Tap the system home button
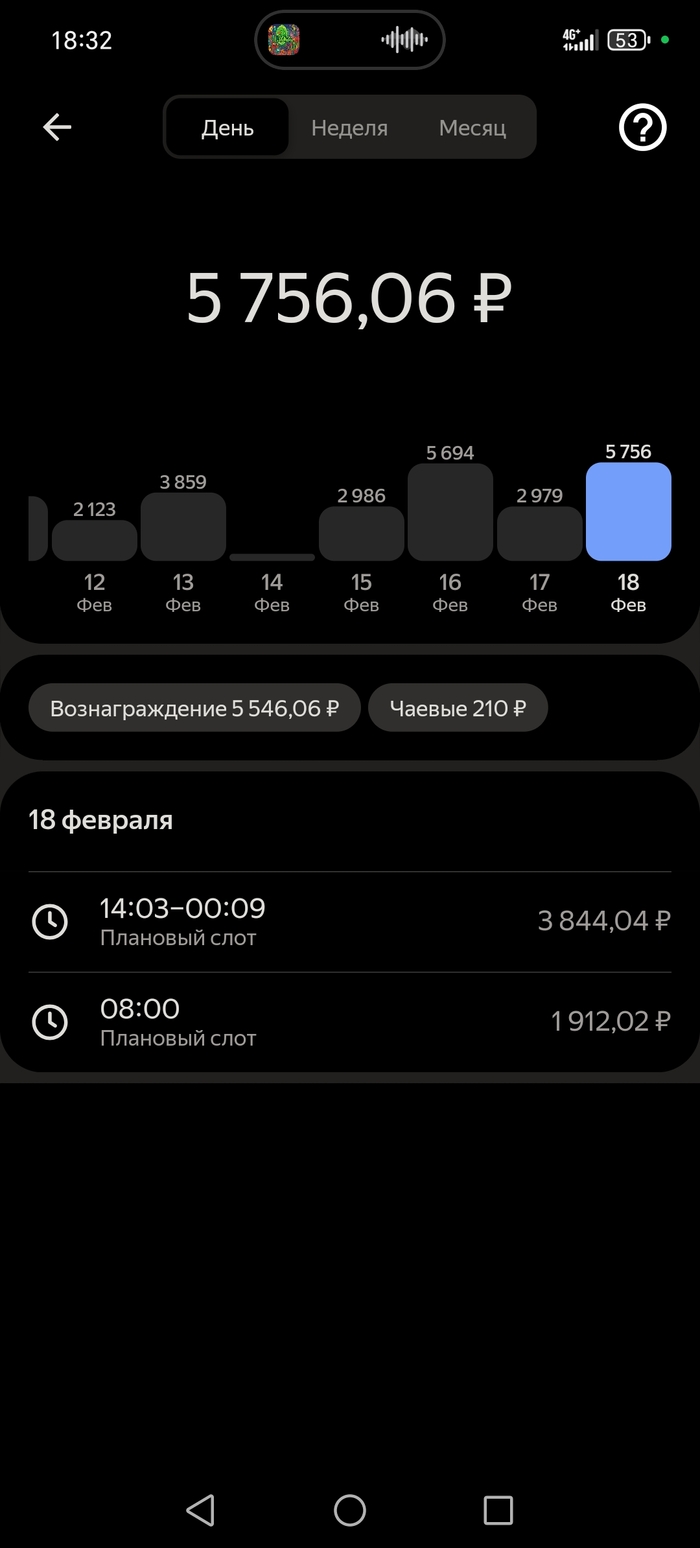The width and height of the screenshot is (700, 1548). (350, 1509)
